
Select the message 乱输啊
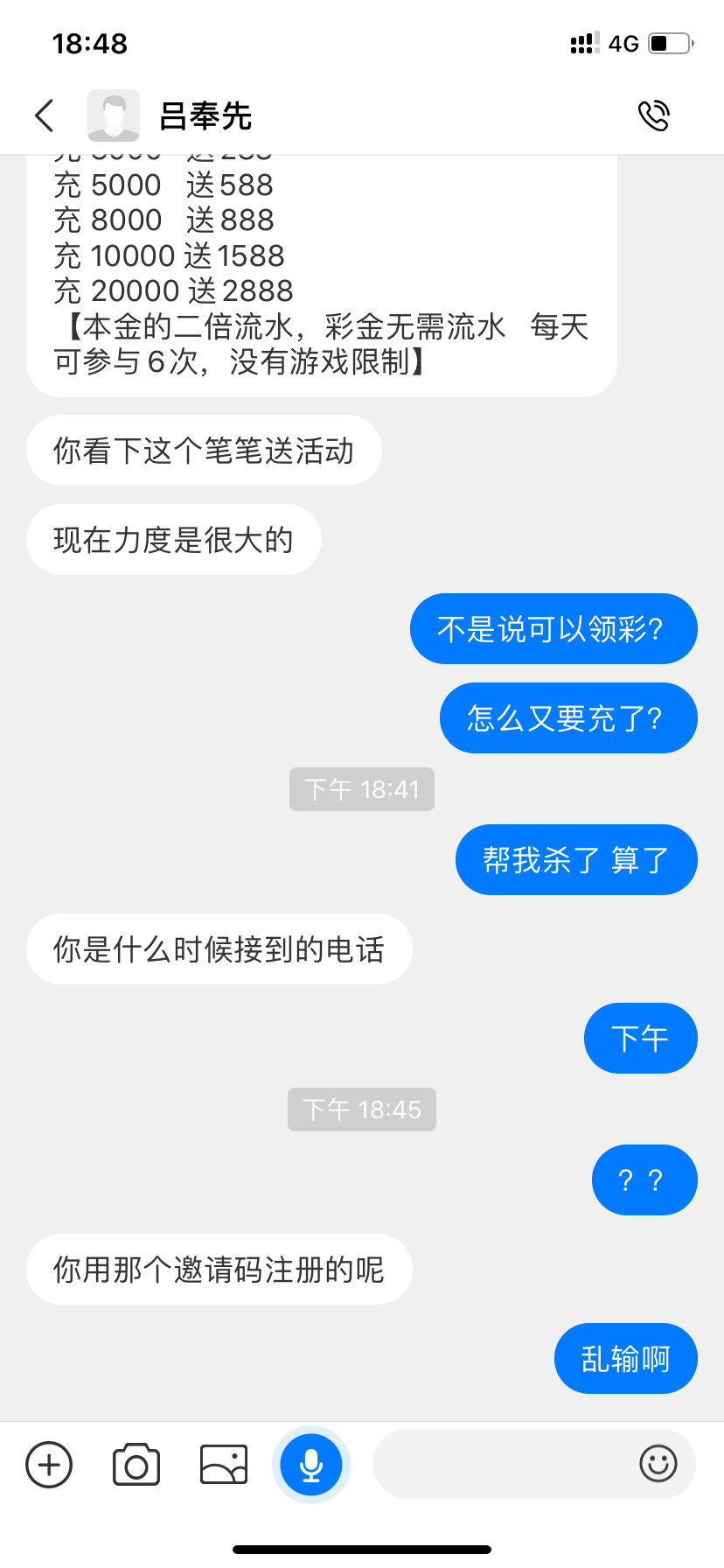click(625, 1358)
